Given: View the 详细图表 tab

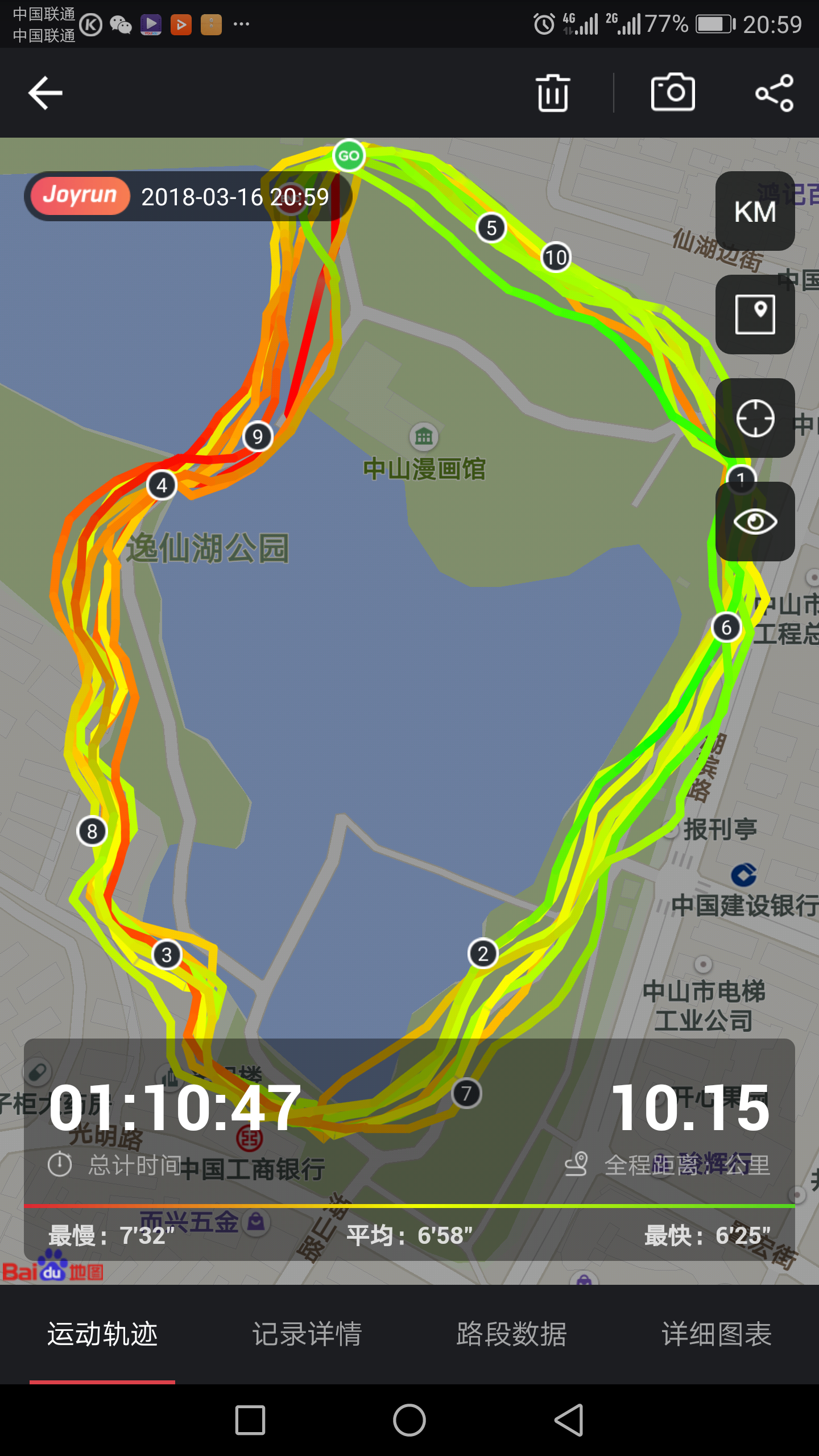Looking at the screenshot, I should click(716, 1334).
